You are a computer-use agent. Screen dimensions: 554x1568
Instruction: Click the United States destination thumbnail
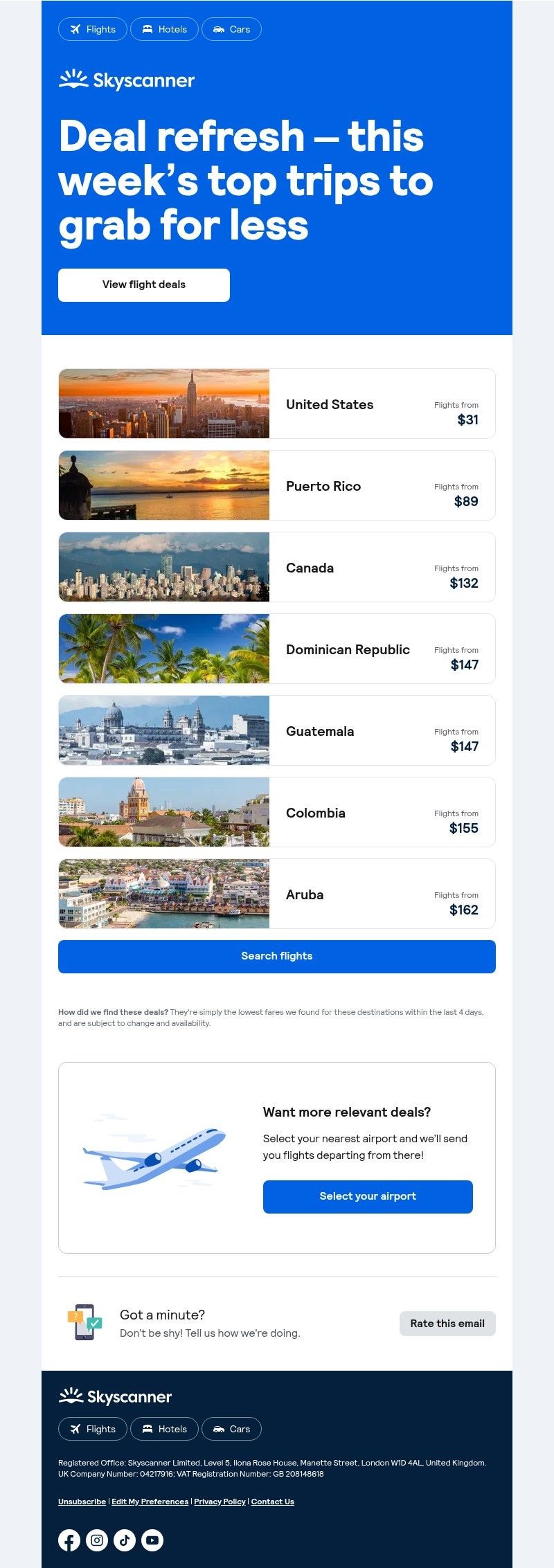pos(163,404)
